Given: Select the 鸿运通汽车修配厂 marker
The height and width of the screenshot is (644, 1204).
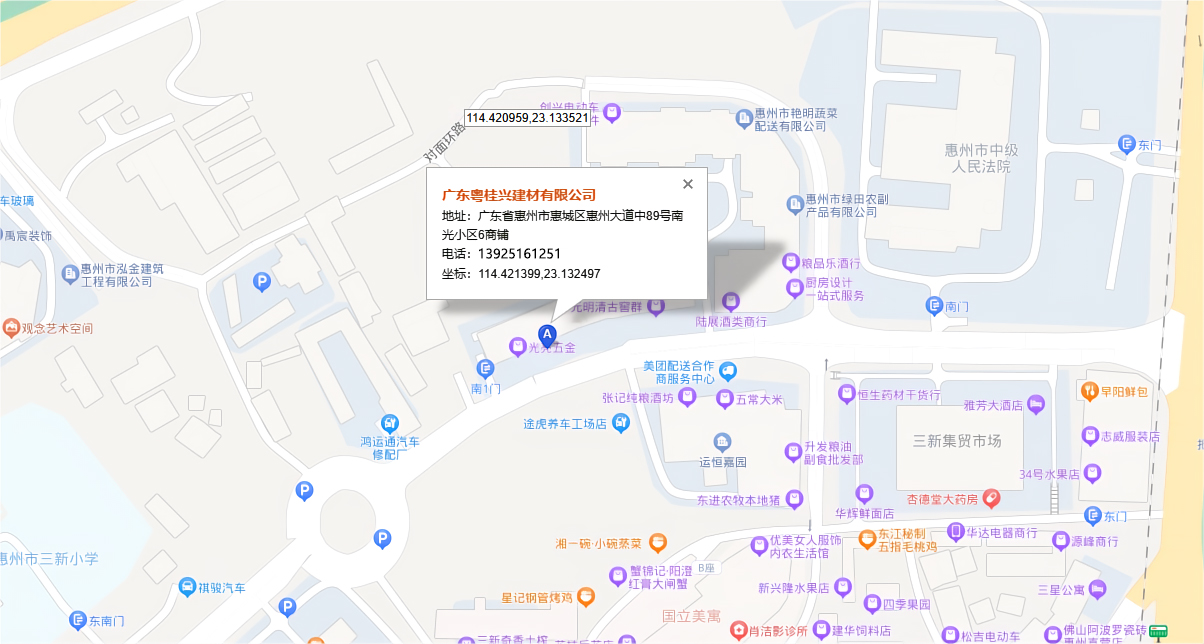Looking at the screenshot, I should click(389, 424).
